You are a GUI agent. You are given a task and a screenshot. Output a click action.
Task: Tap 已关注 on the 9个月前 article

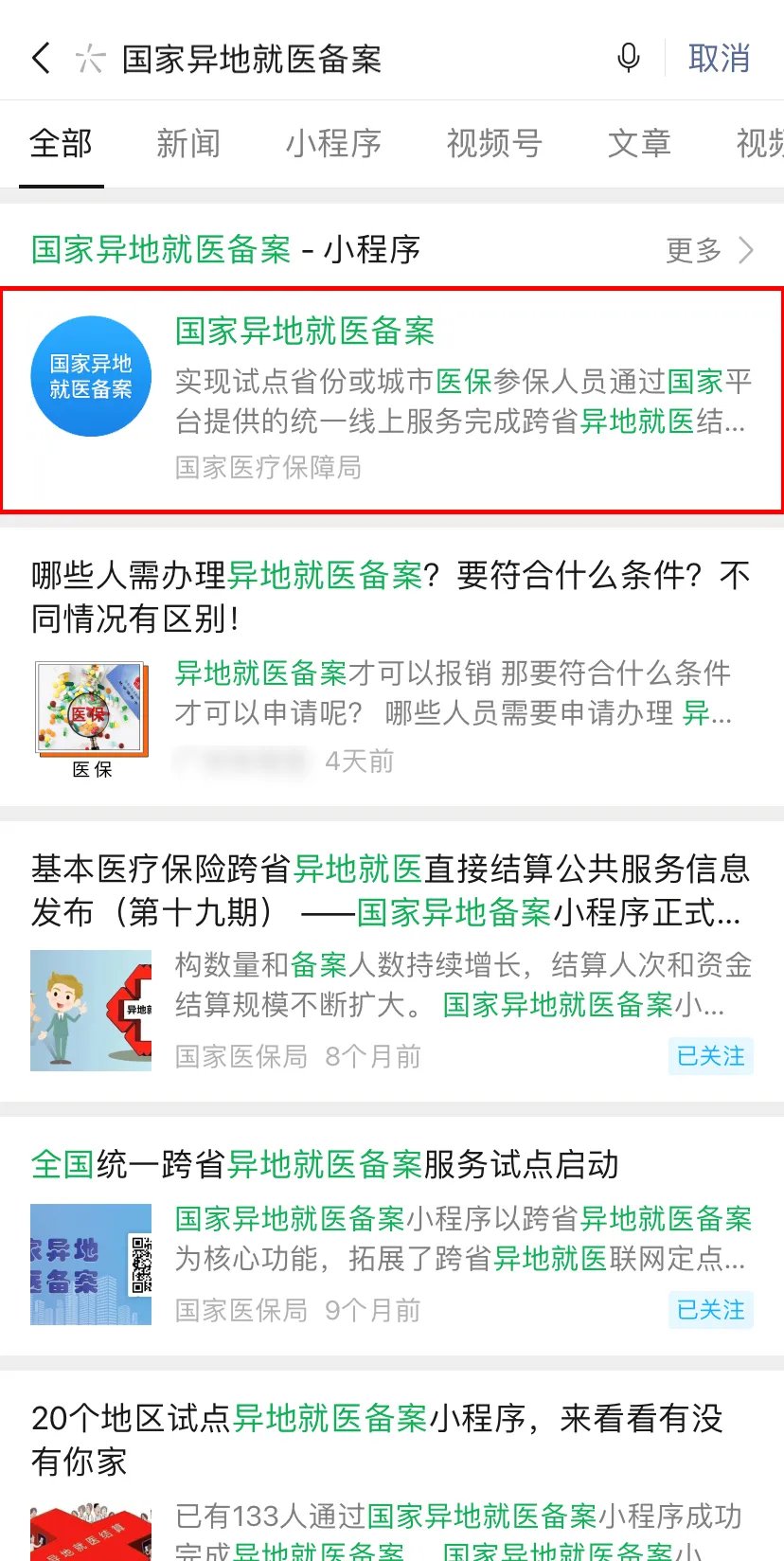(710, 1310)
